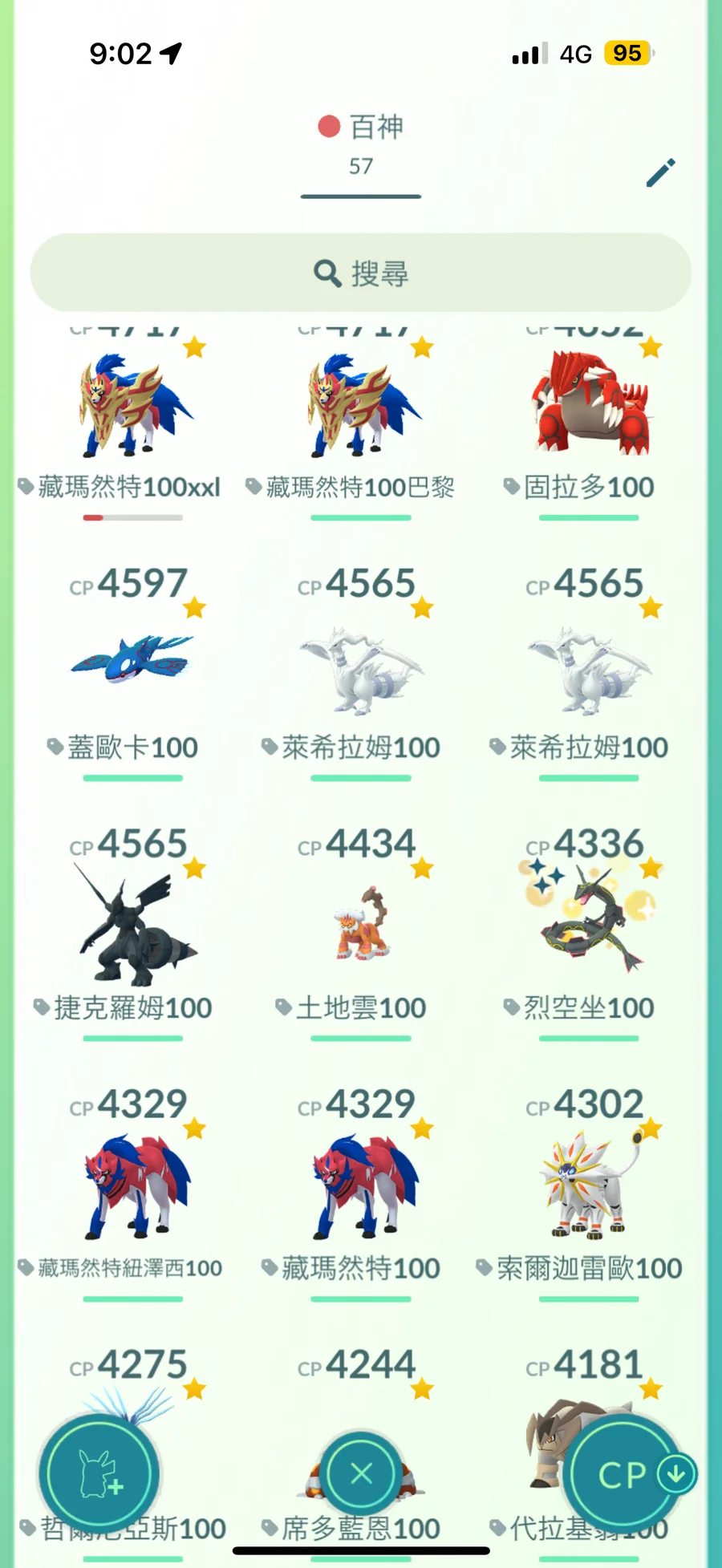View 蓋歐卡100 with CP 4597
This screenshot has width=722, height=1568.
132,662
